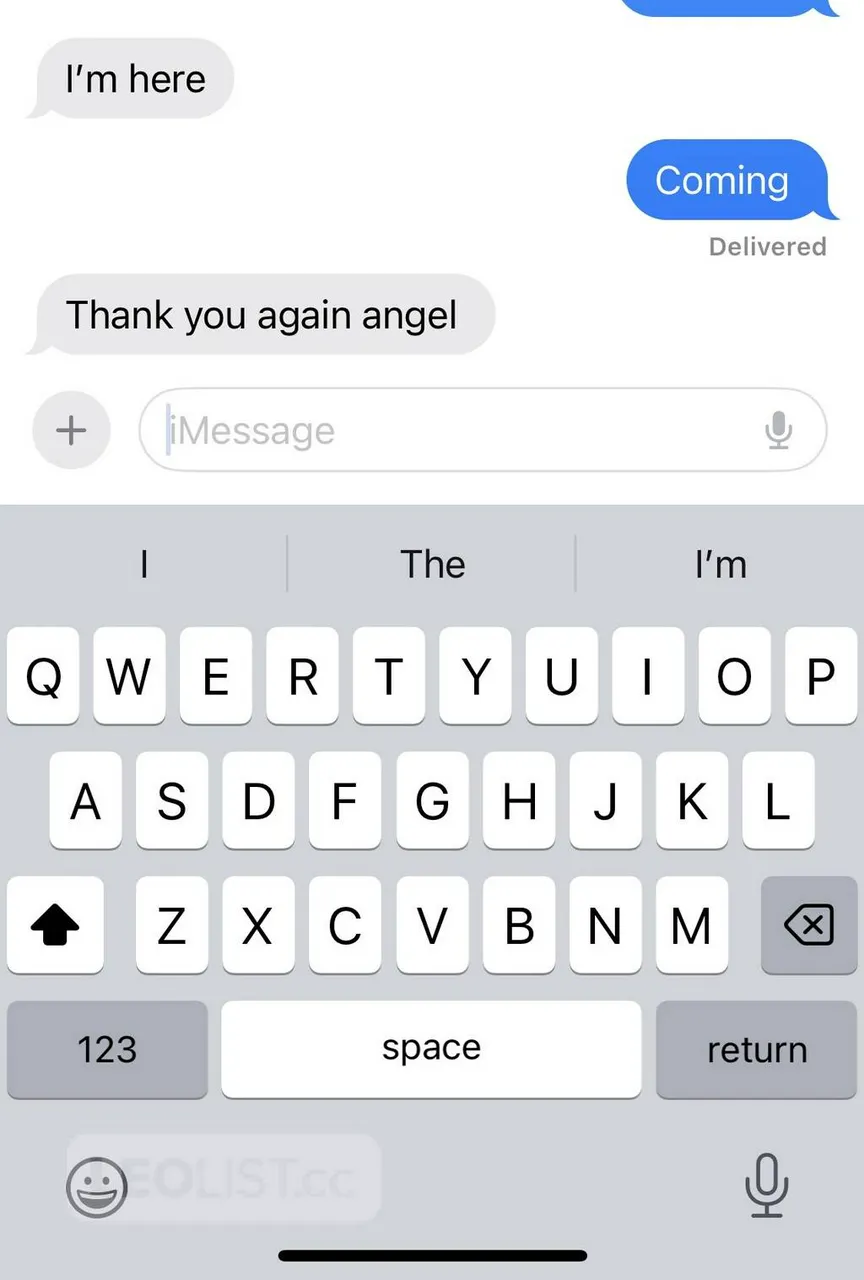
Task: Open the plus attachments menu
Action: [70, 431]
